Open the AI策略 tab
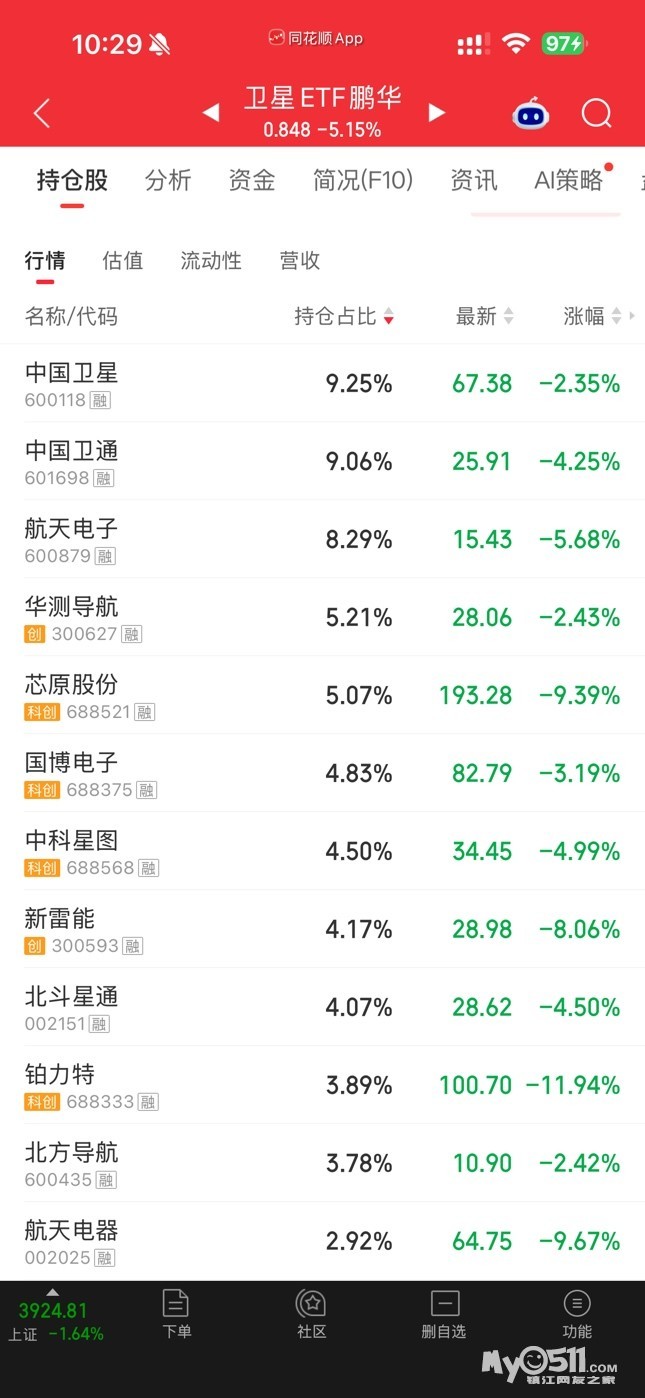Viewport: 645px width, 1398px height. [x=569, y=180]
